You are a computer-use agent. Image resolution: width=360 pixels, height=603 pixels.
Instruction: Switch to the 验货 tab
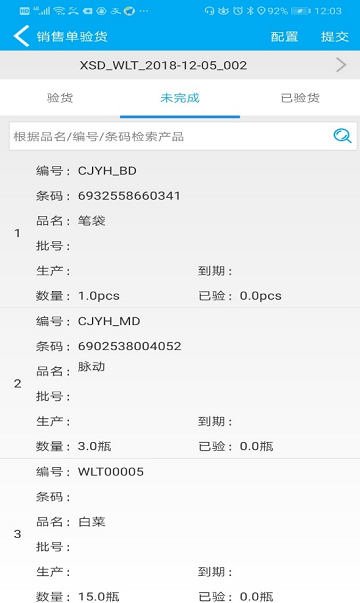click(x=60, y=98)
